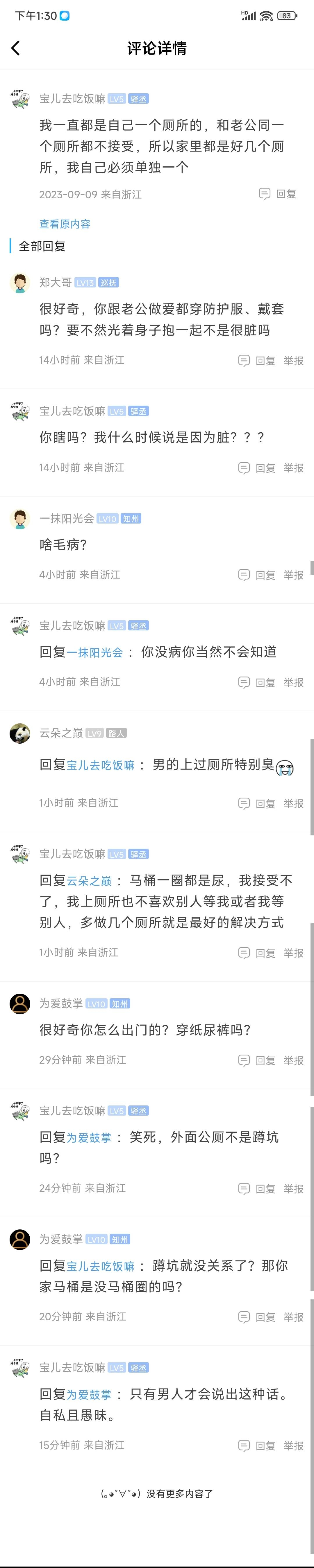
Task: Open 云朵之巅's profile avatar
Action: [x=20, y=733]
